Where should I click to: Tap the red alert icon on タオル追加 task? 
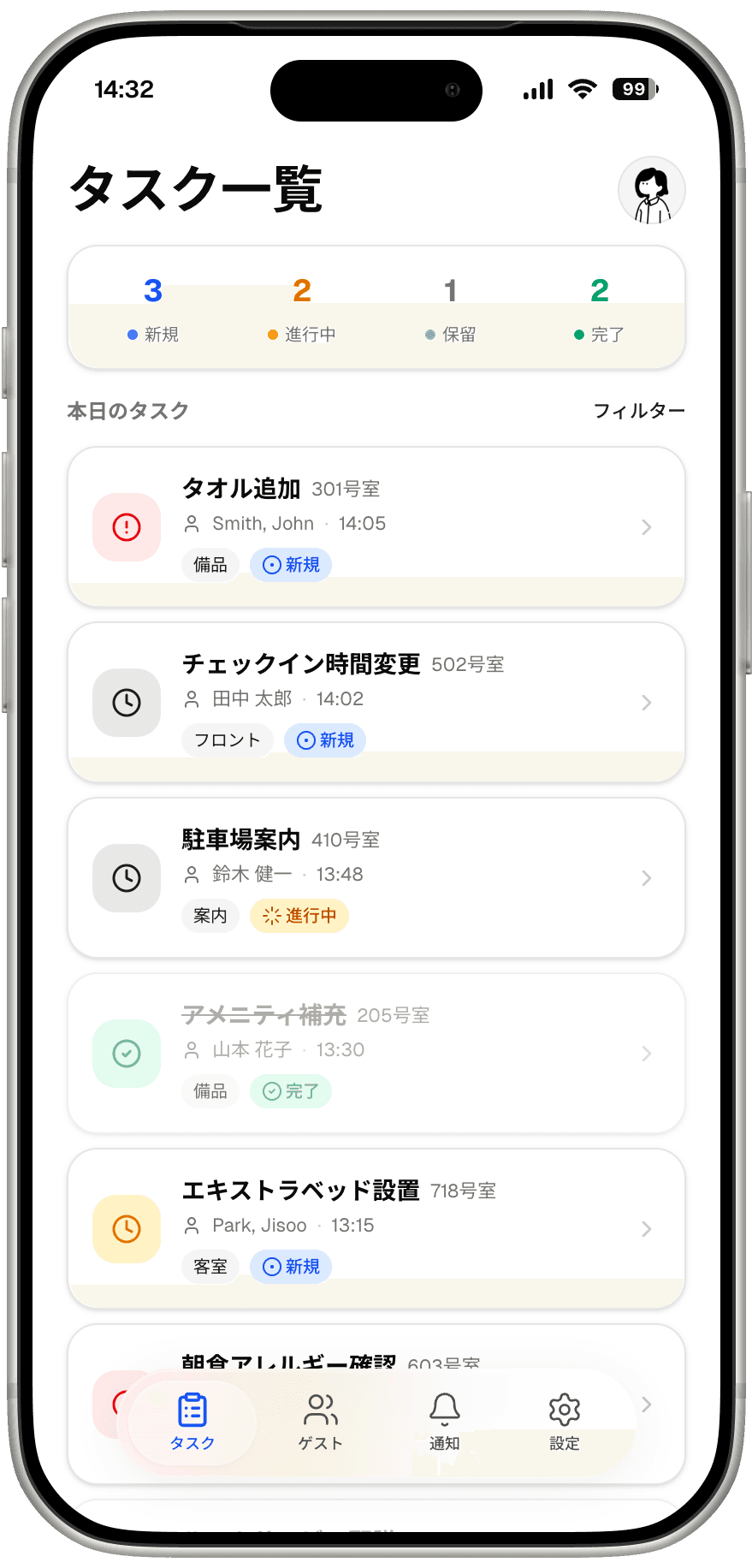(126, 527)
